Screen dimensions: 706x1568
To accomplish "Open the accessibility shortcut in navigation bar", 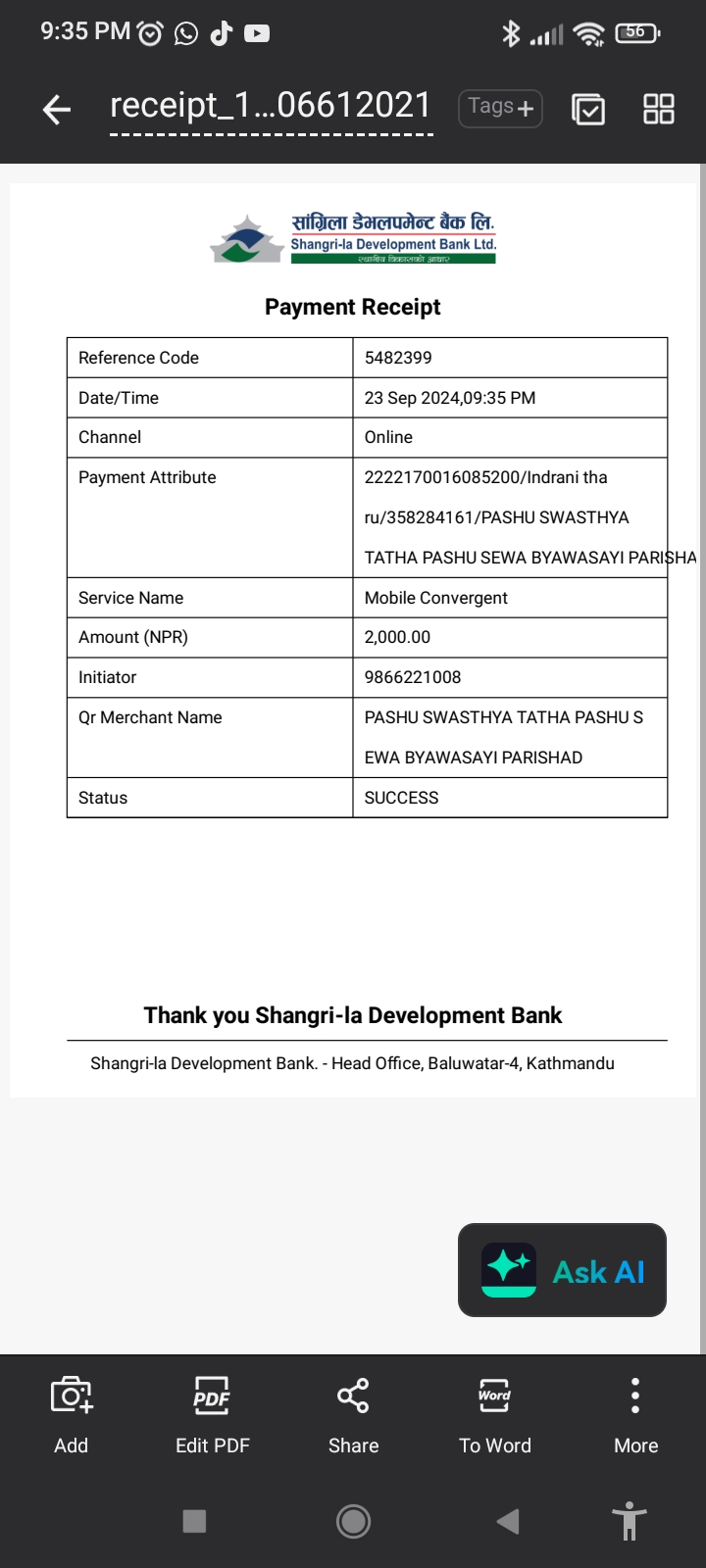I will pos(630,1521).
